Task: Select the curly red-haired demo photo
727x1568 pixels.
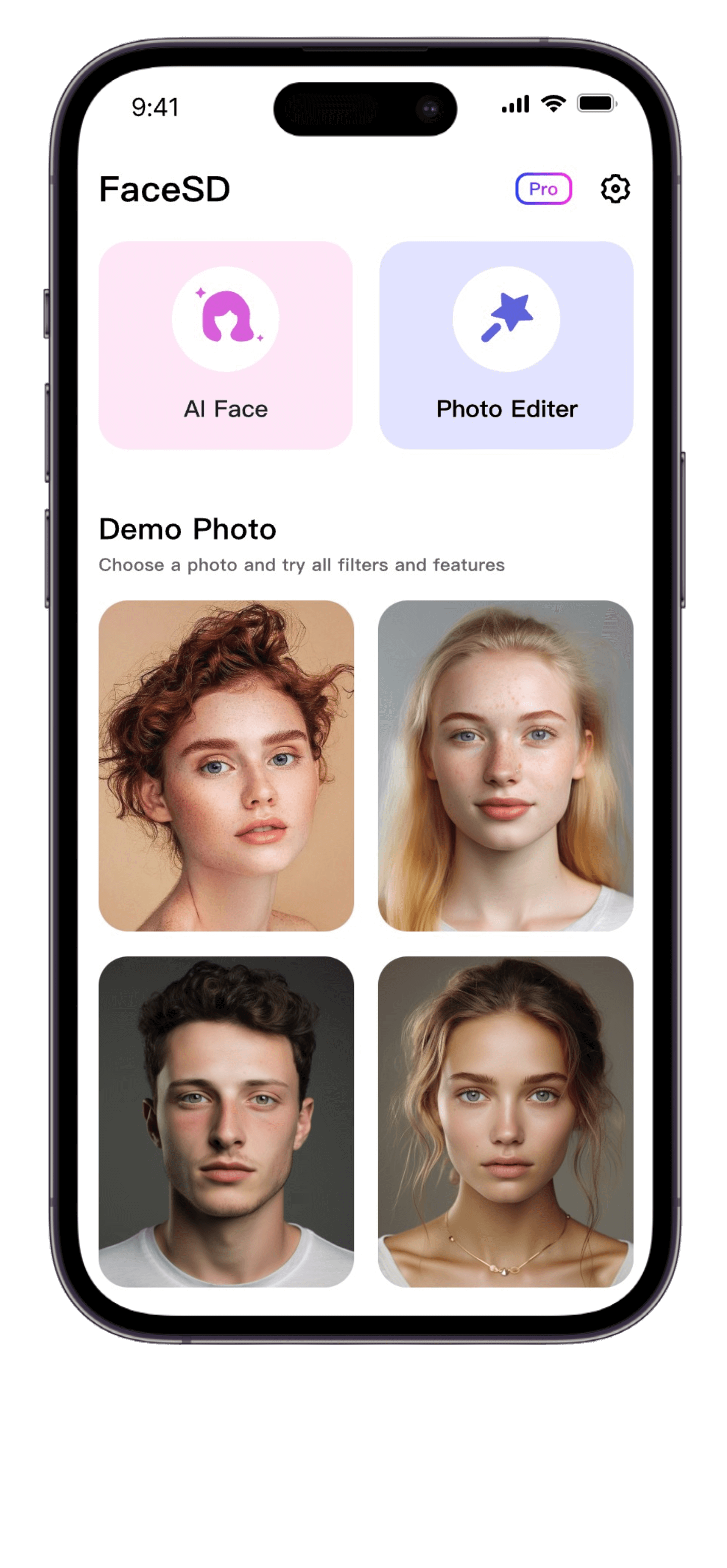Action: [x=226, y=765]
